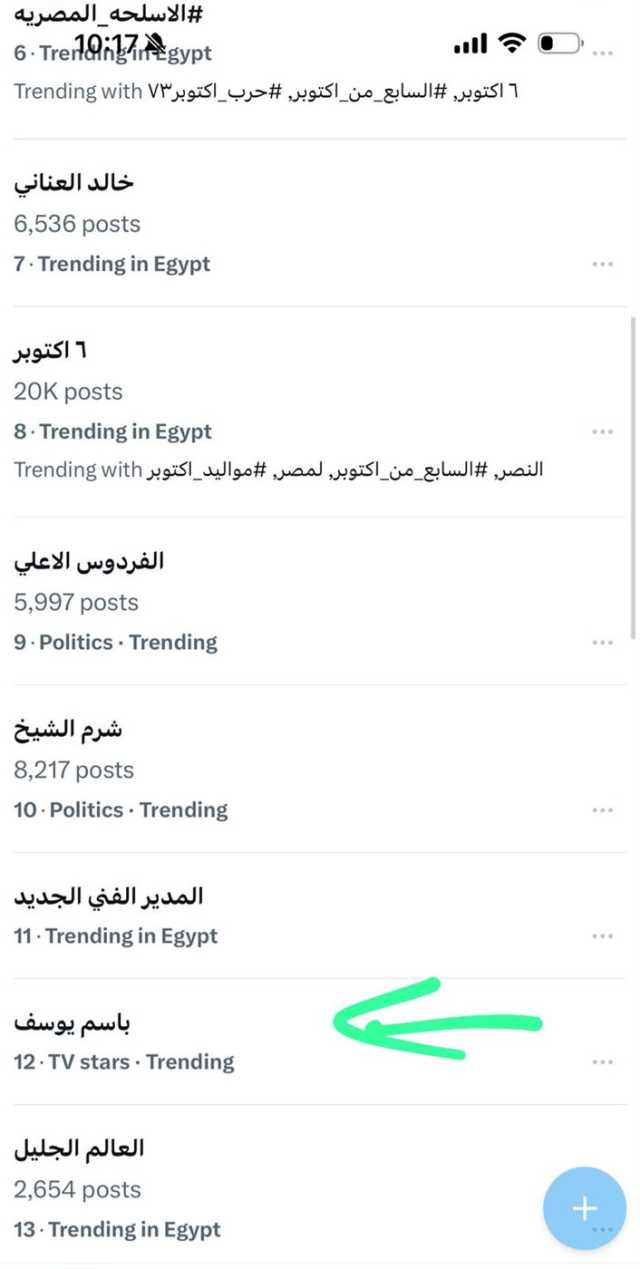
Task: View the الفردوس الاعلي politics trend
Action: (x=89, y=561)
